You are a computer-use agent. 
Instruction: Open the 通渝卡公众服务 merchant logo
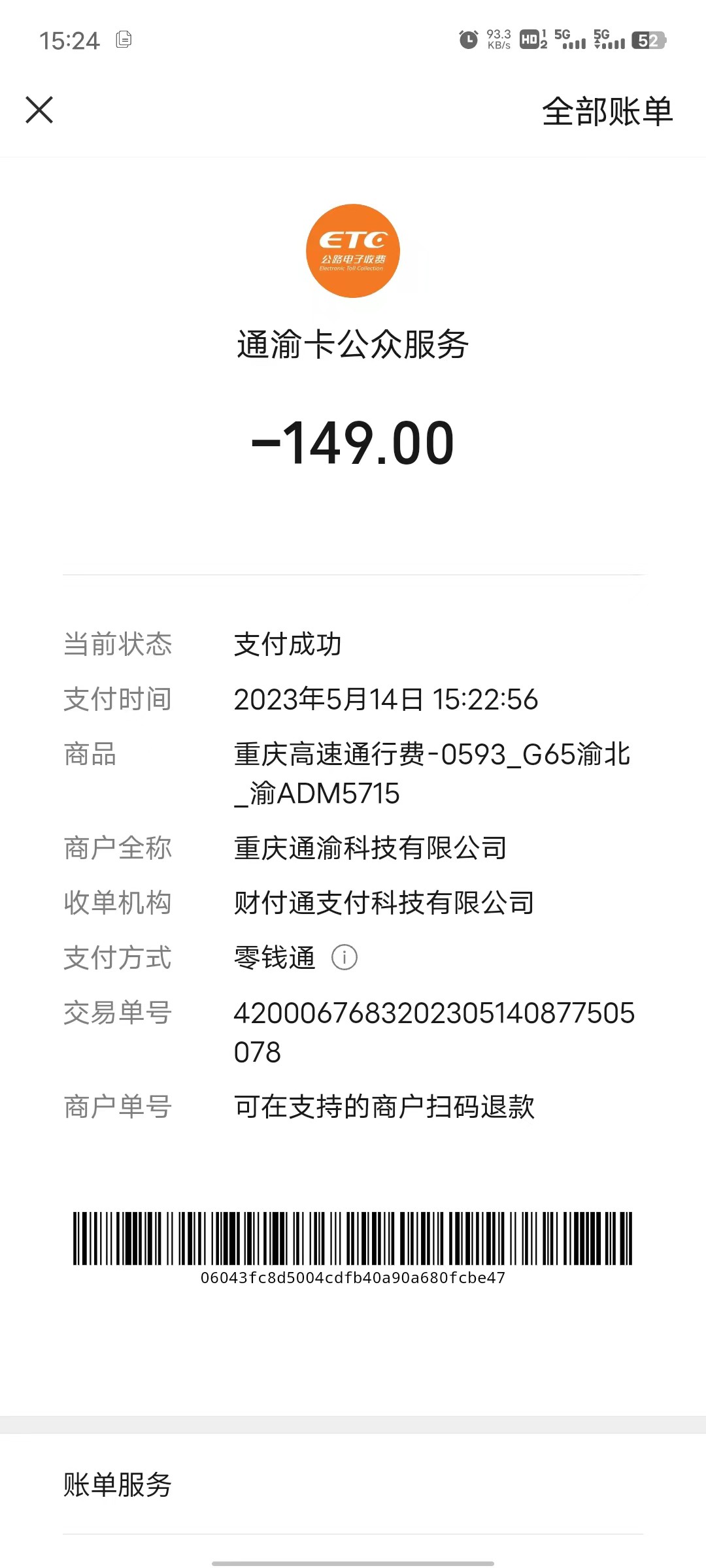coord(353,251)
